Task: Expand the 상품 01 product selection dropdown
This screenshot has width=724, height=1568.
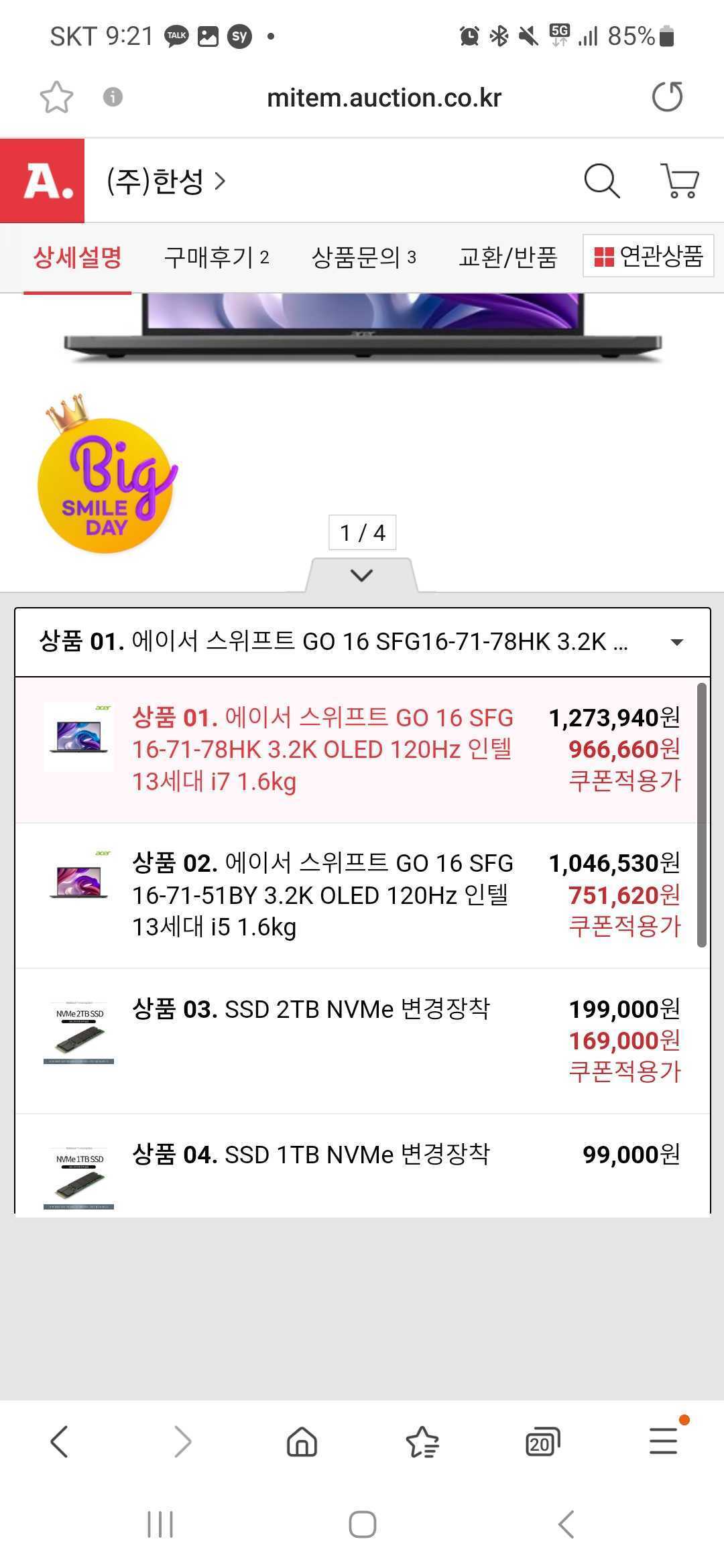Action: [677, 641]
